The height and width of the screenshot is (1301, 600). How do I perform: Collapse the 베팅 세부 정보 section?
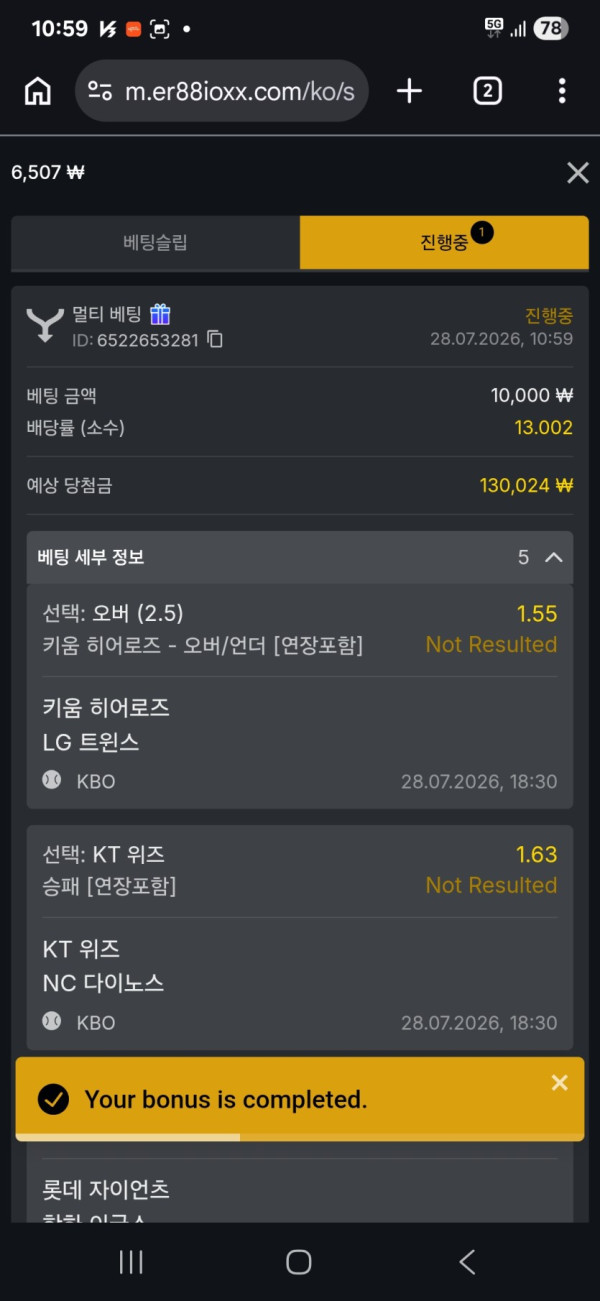coord(554,557)
